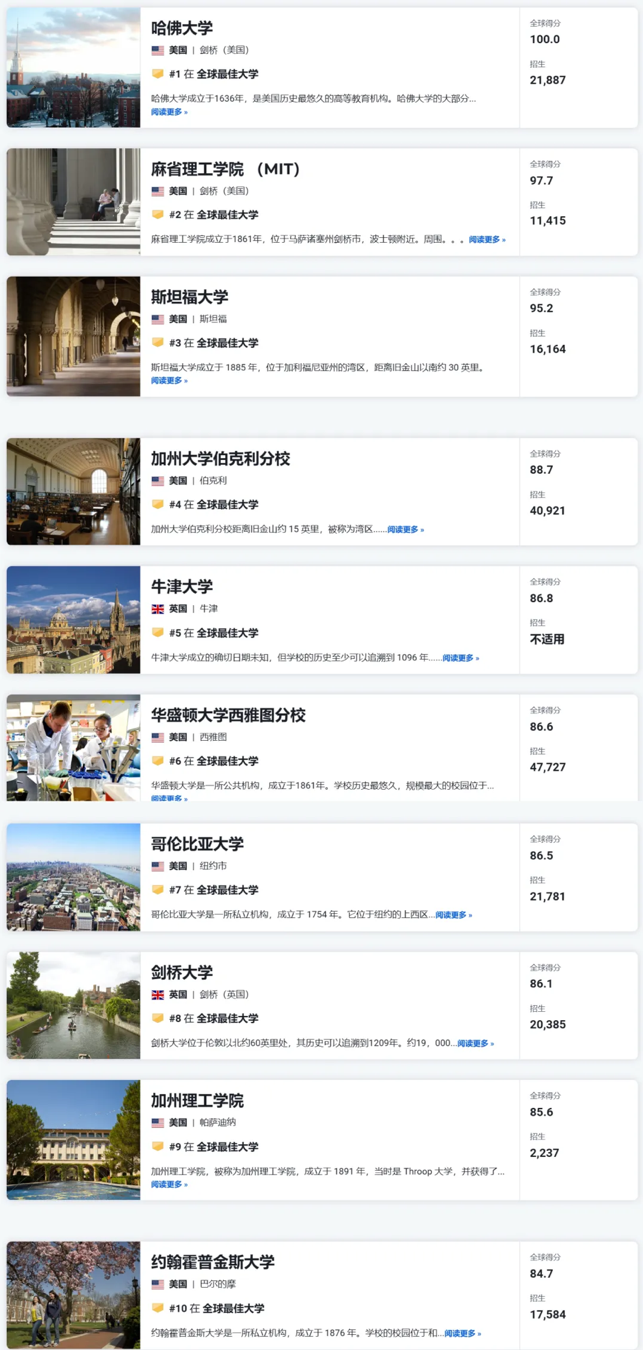Select the 牛津大学 campus photo
Image resolution: width=643 pixels, height=1350 pixels.
(x=74, y=620)
